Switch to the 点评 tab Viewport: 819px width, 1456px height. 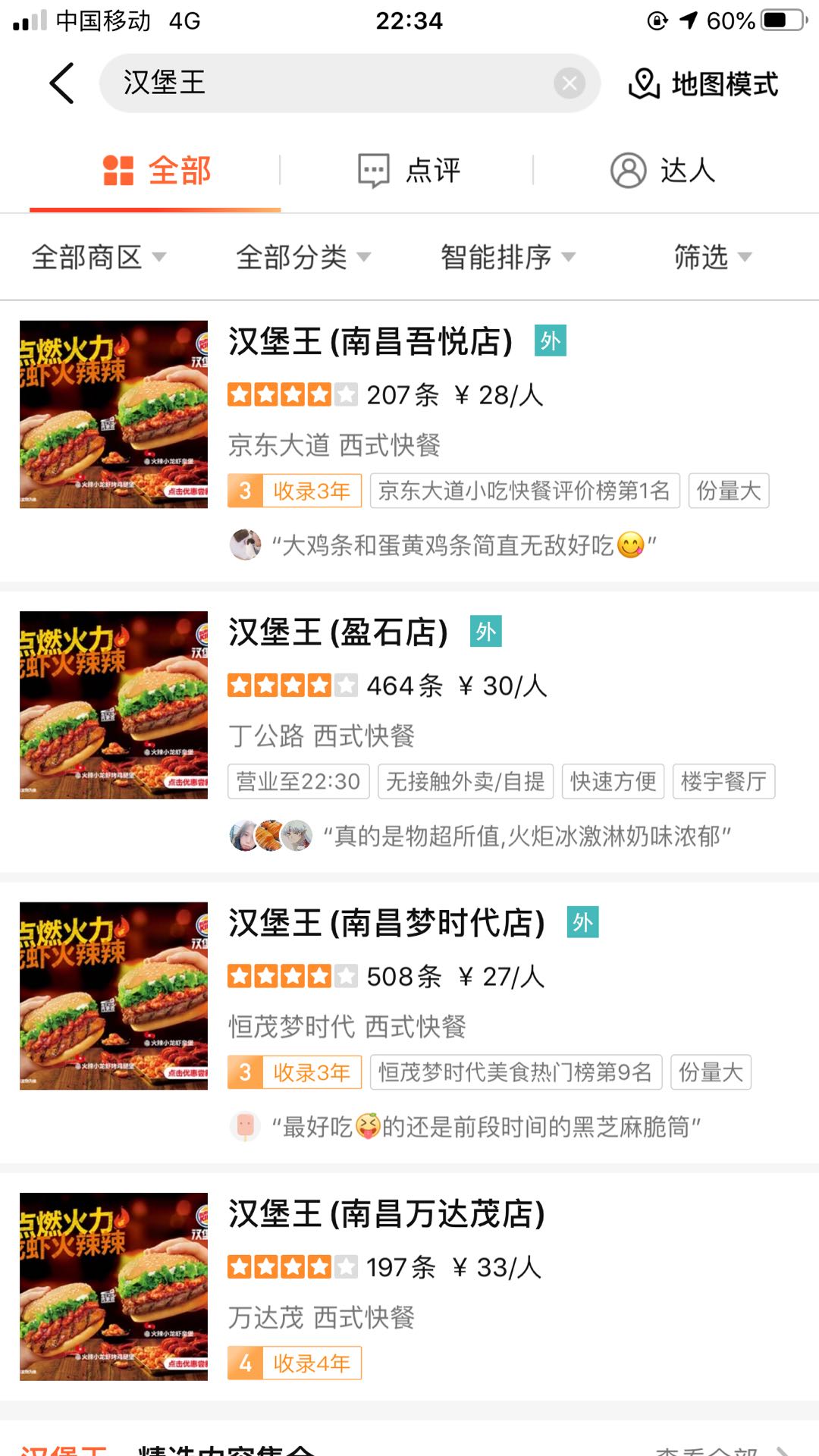[x=409, y=171]
